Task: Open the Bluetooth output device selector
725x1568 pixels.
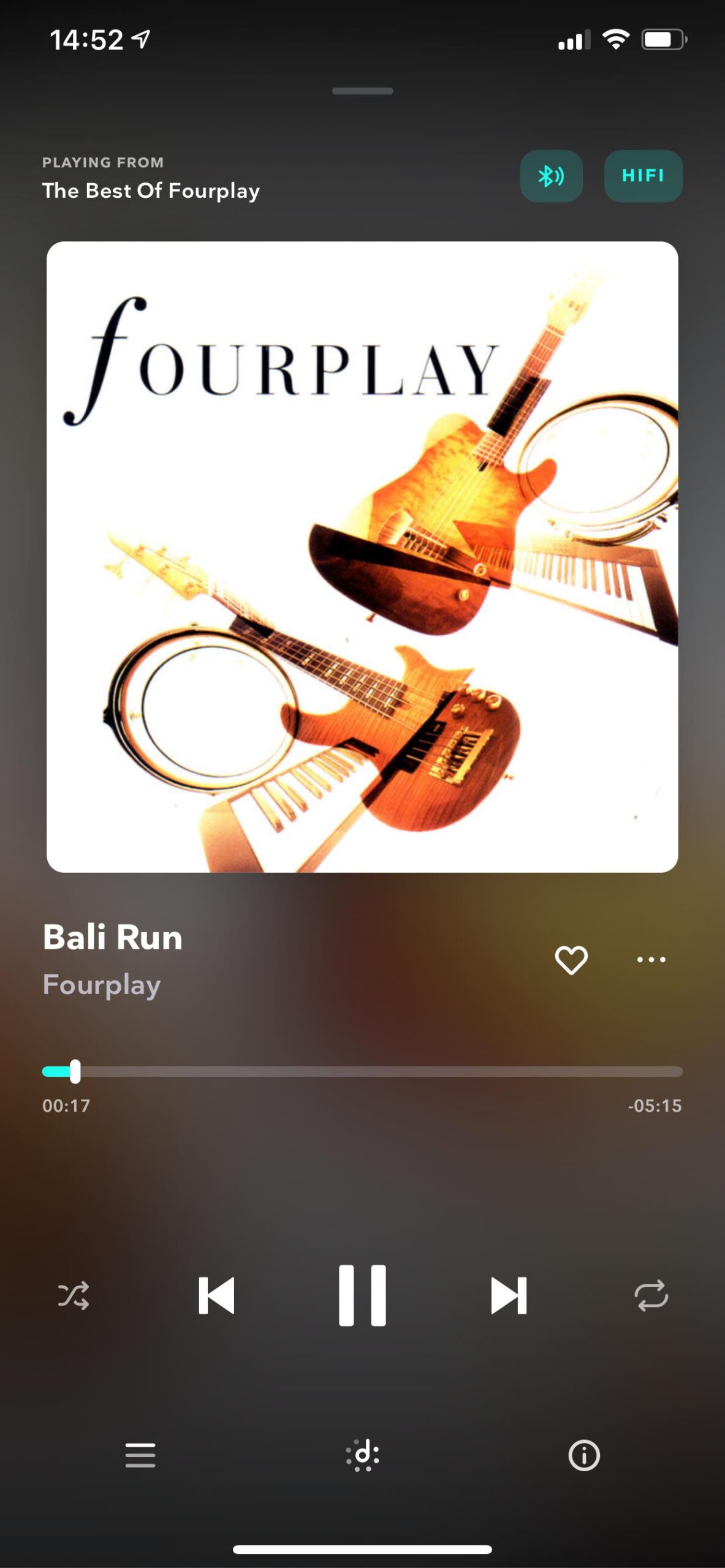Action: (x=551, y=176)
